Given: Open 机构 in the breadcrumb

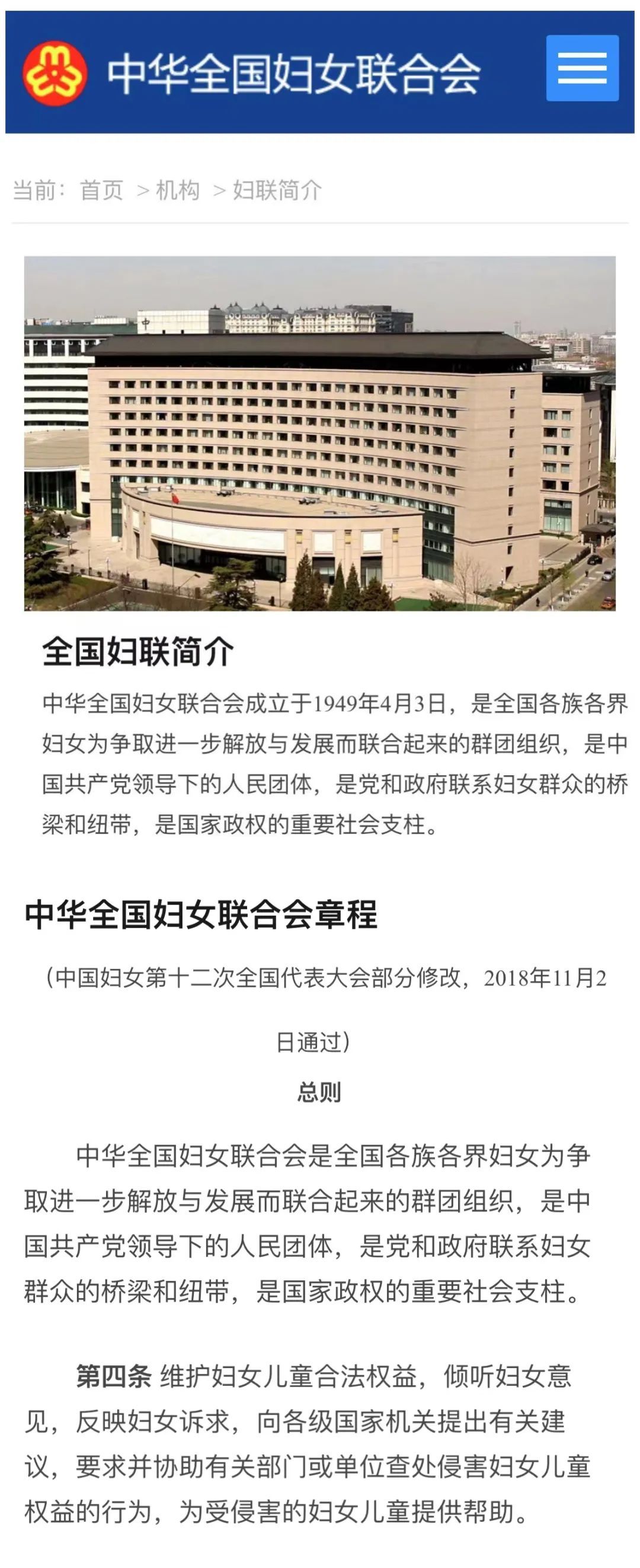Looking at the screenshot, I should (178, 190).
